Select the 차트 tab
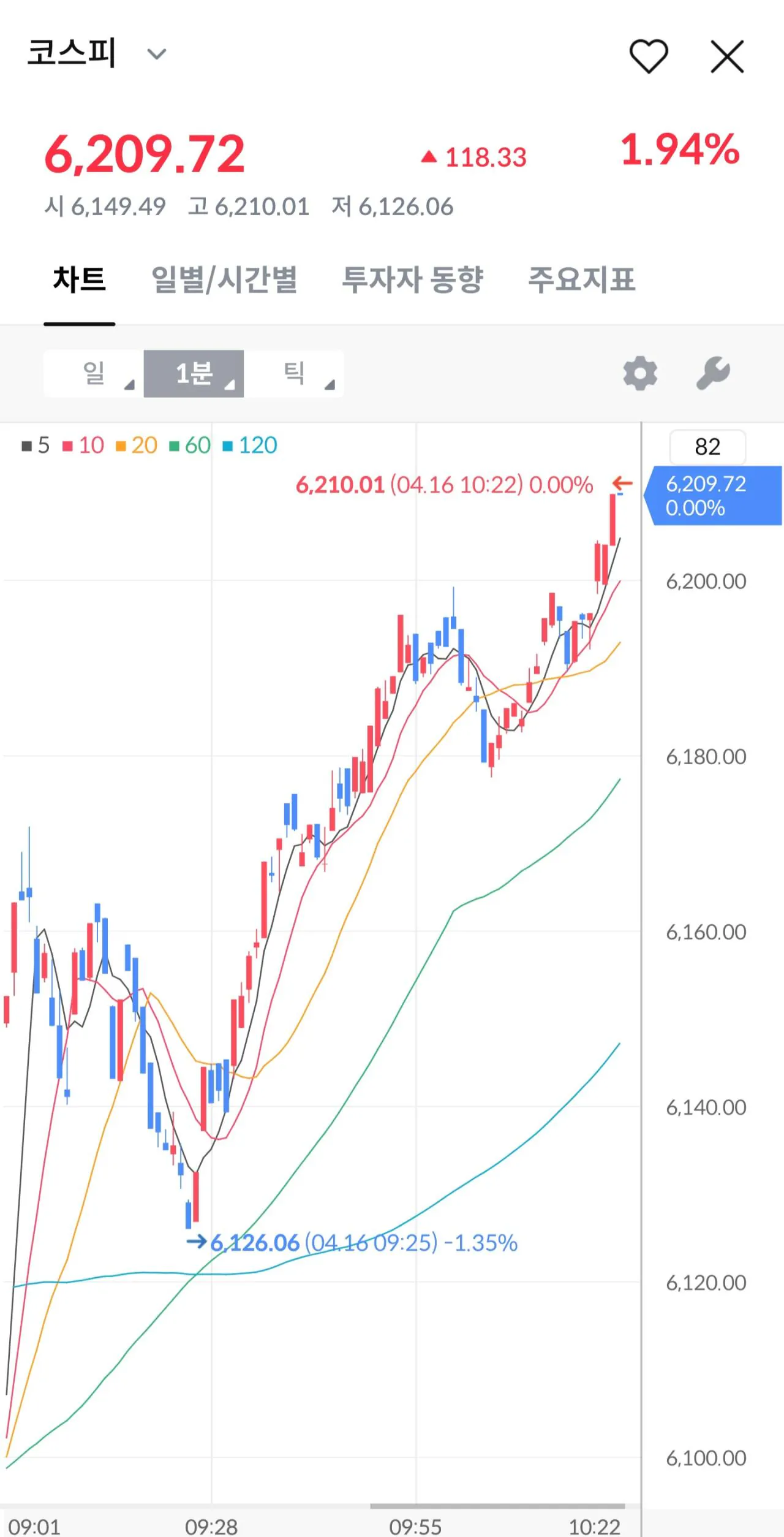 (x=80, y=279)
